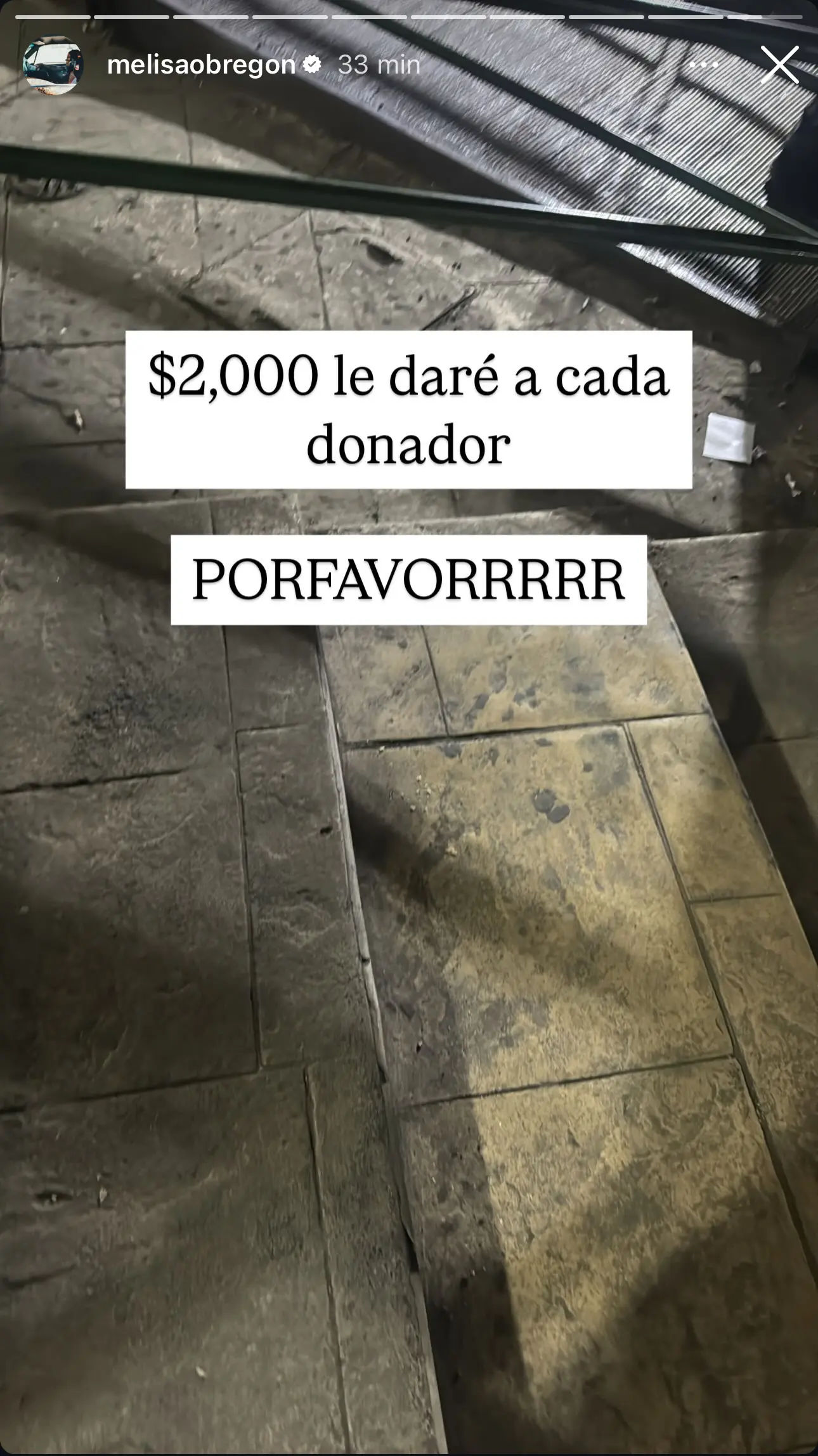
Task: Open the story options menu
Action: (x=703, y=65)
